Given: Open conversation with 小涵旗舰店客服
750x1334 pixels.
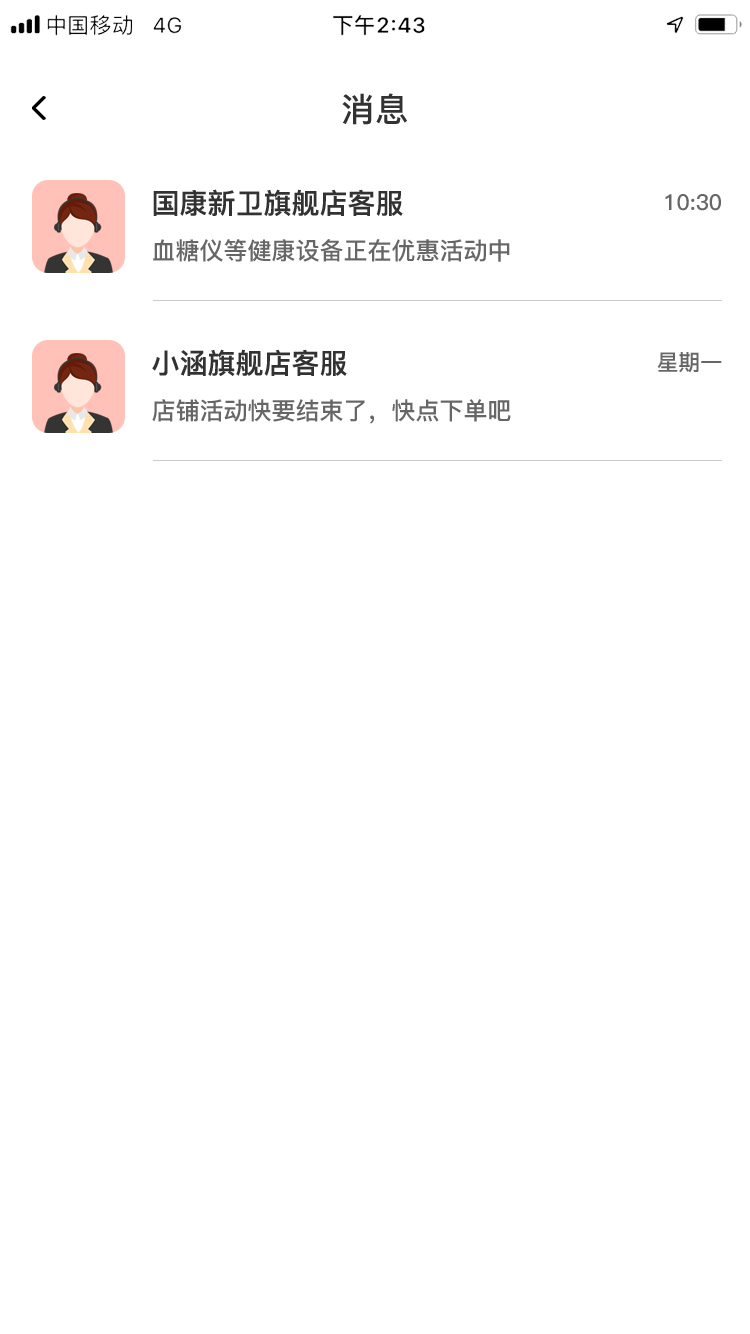Looking at the screenshot, I should coord(400,387).
